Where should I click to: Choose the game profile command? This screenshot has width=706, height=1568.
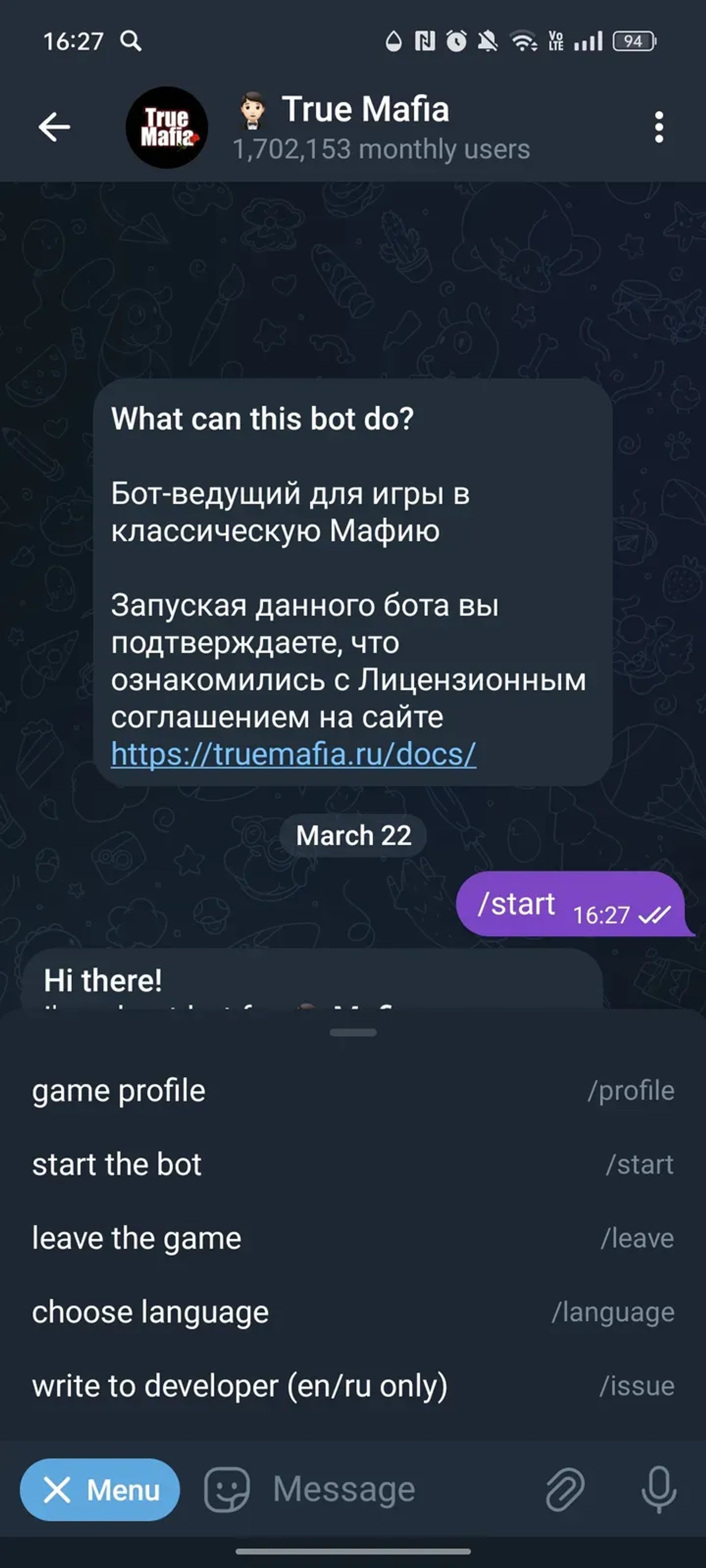pos(119,1091)
